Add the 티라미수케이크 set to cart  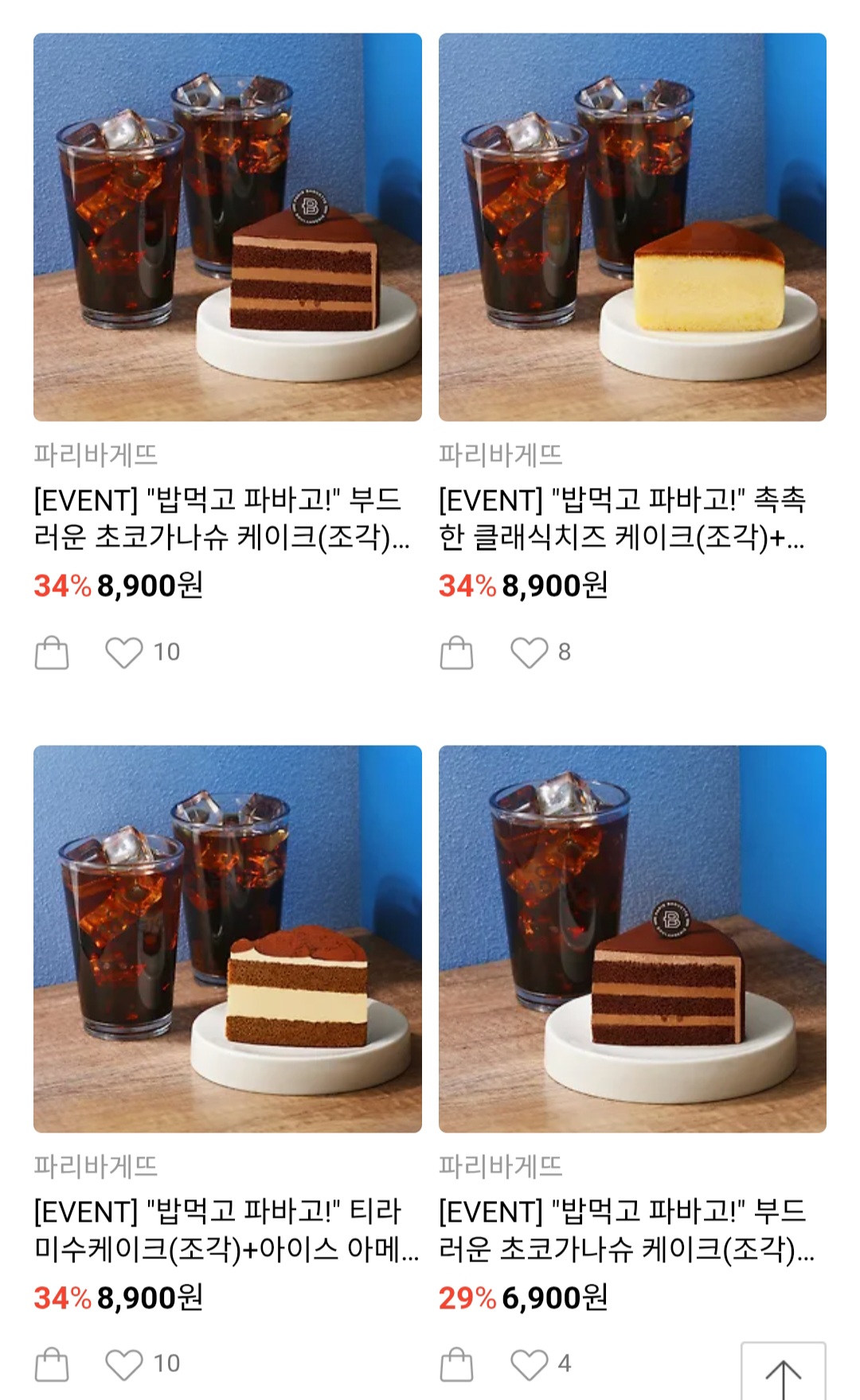pos(52,1364)
